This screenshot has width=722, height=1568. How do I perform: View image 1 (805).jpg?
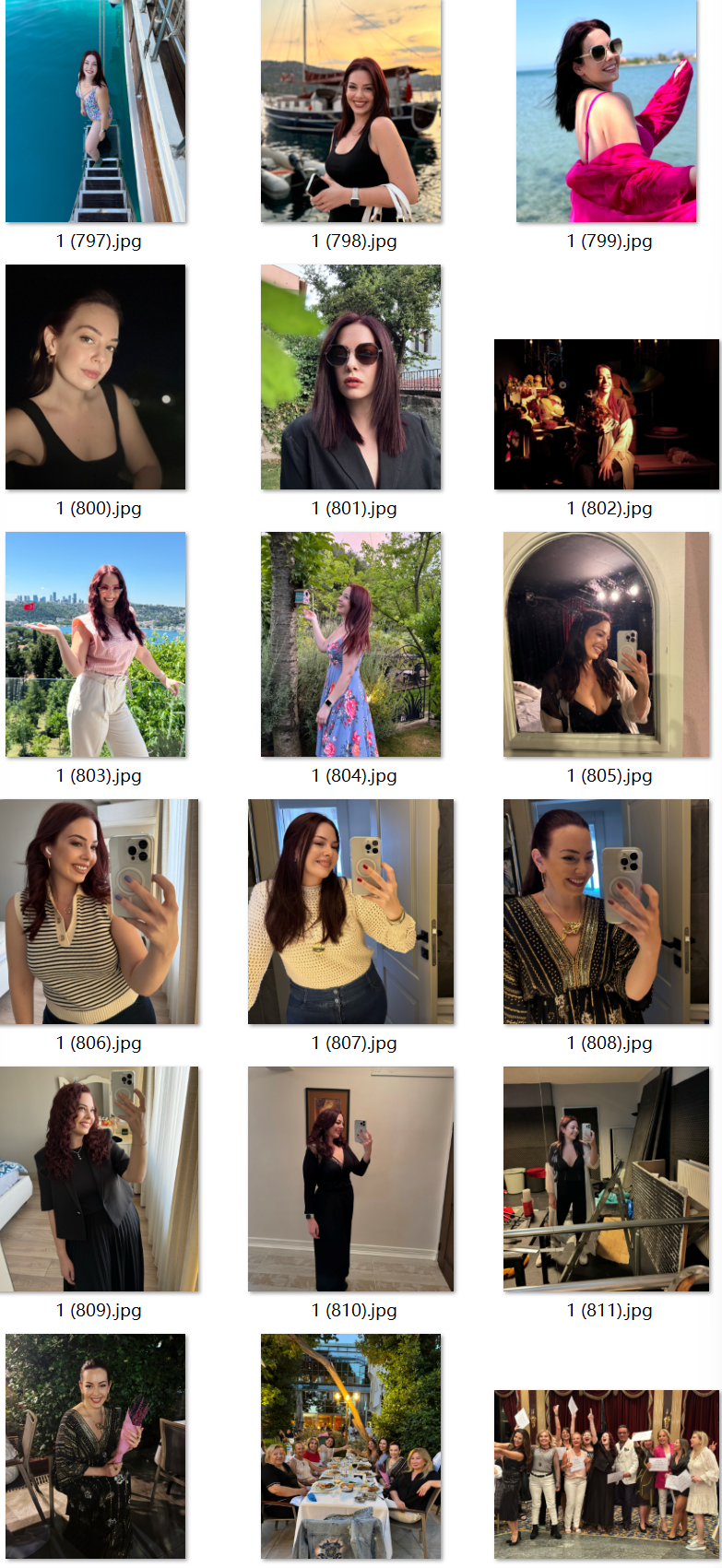coord(606,643)
